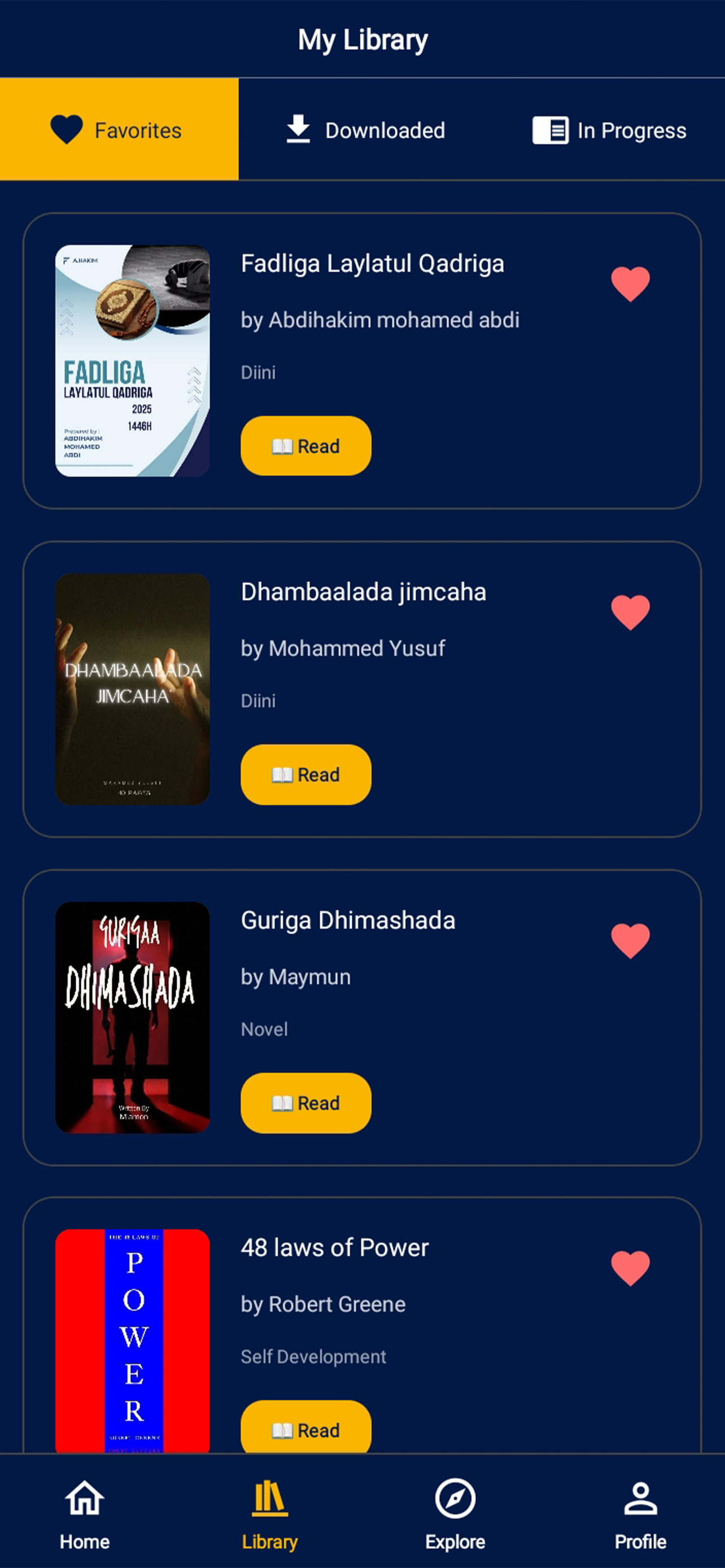Open the Dhambaalada jimcaha book cover
The image size is (725, 1568).
(133, 689)
